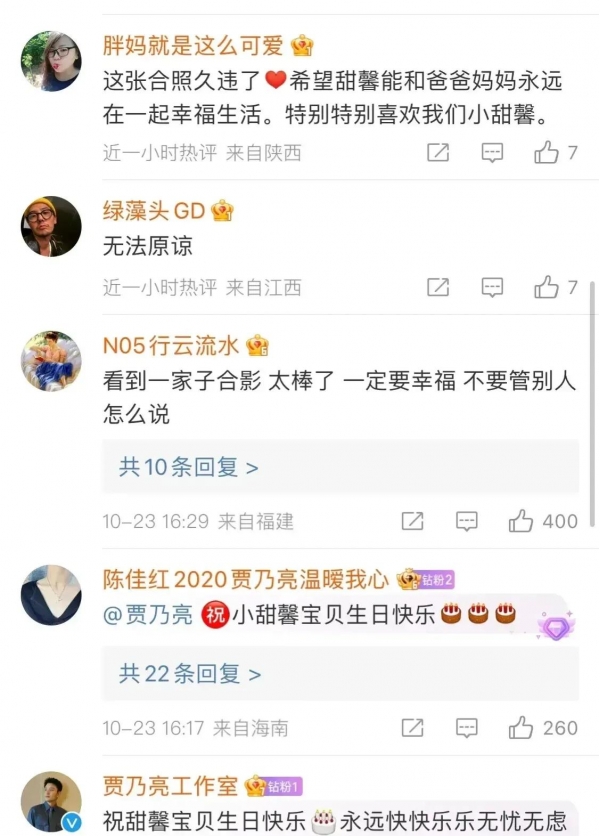Screen dimensions: 600x836
Task: Repost 陈佳红2020贾乃亮温暖我心's comment
Action: click(x=412, y=728)
